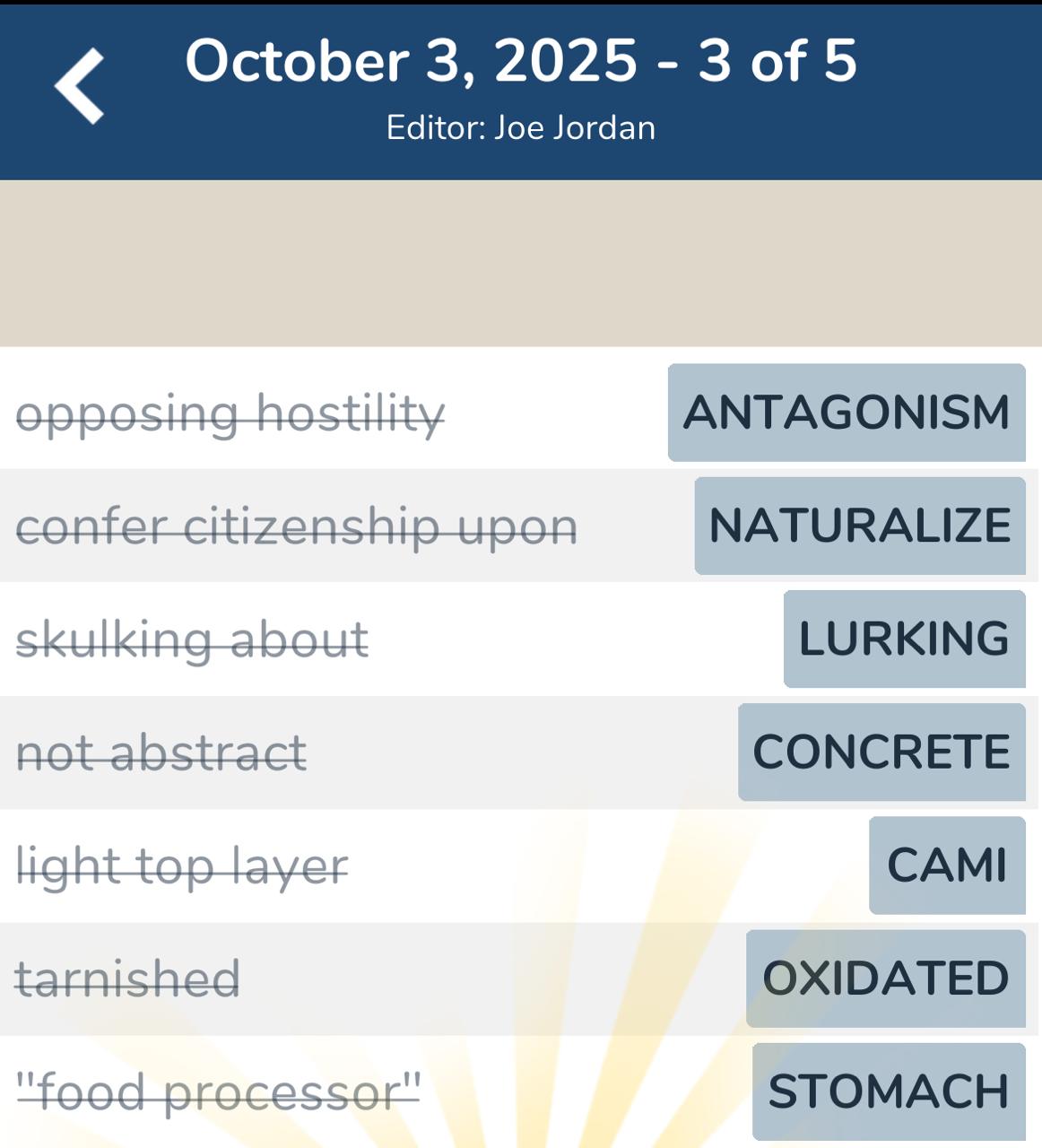Select the OXIDATED answer chip
Image resolution: width=1042 pixels, height=1148 pixels.
(x=885, y=978)
